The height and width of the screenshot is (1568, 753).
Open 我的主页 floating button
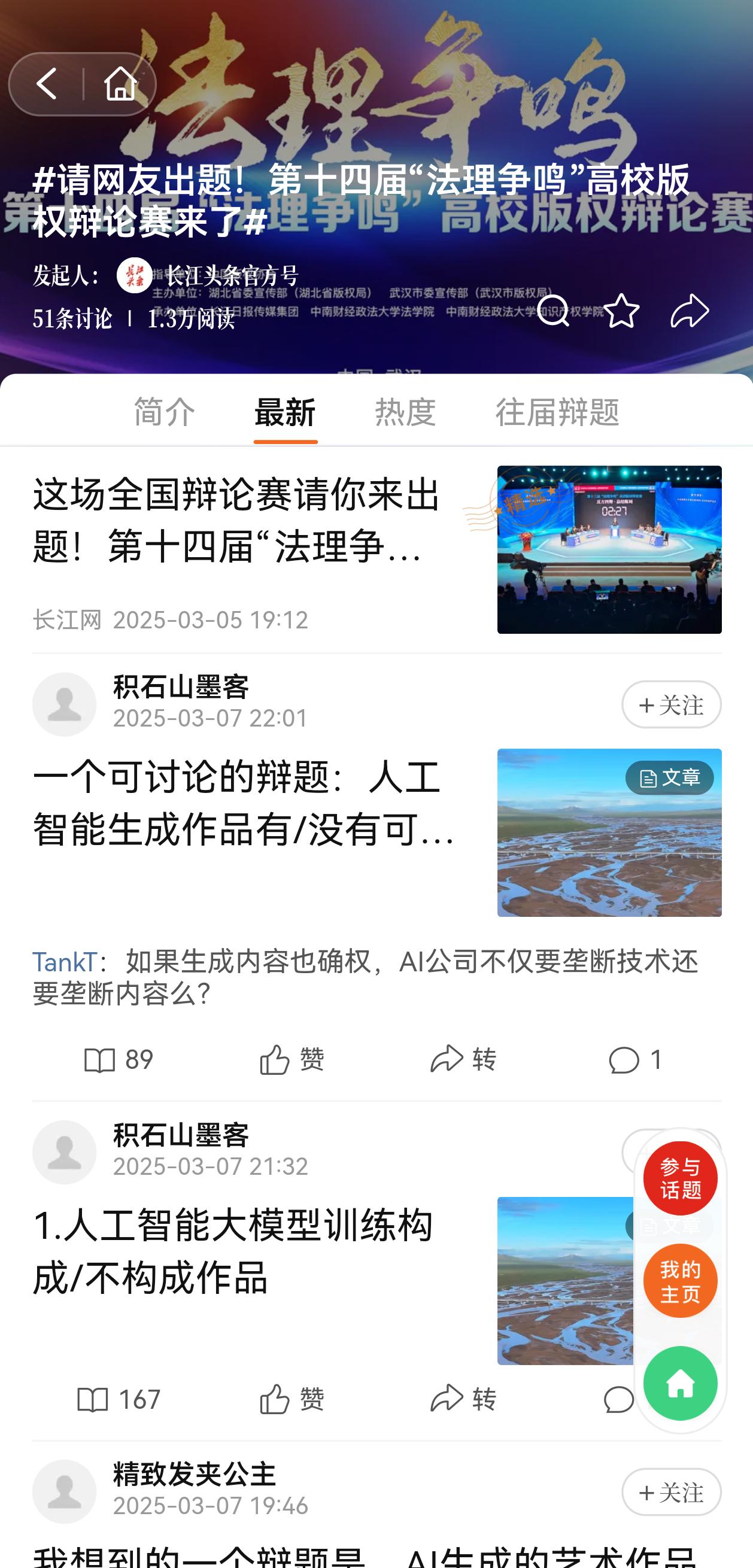tap(680, 1280)
